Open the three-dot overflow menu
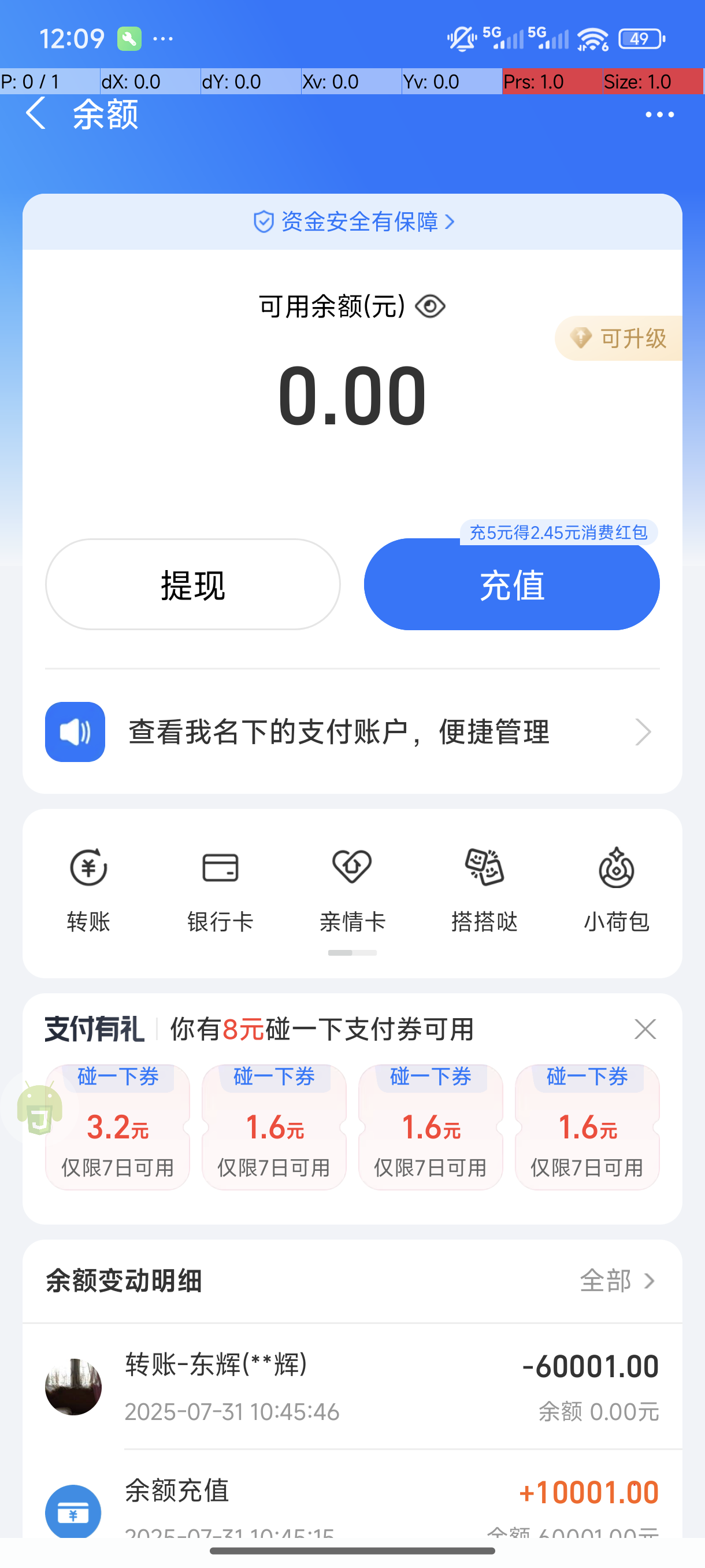 pos(659,114)
